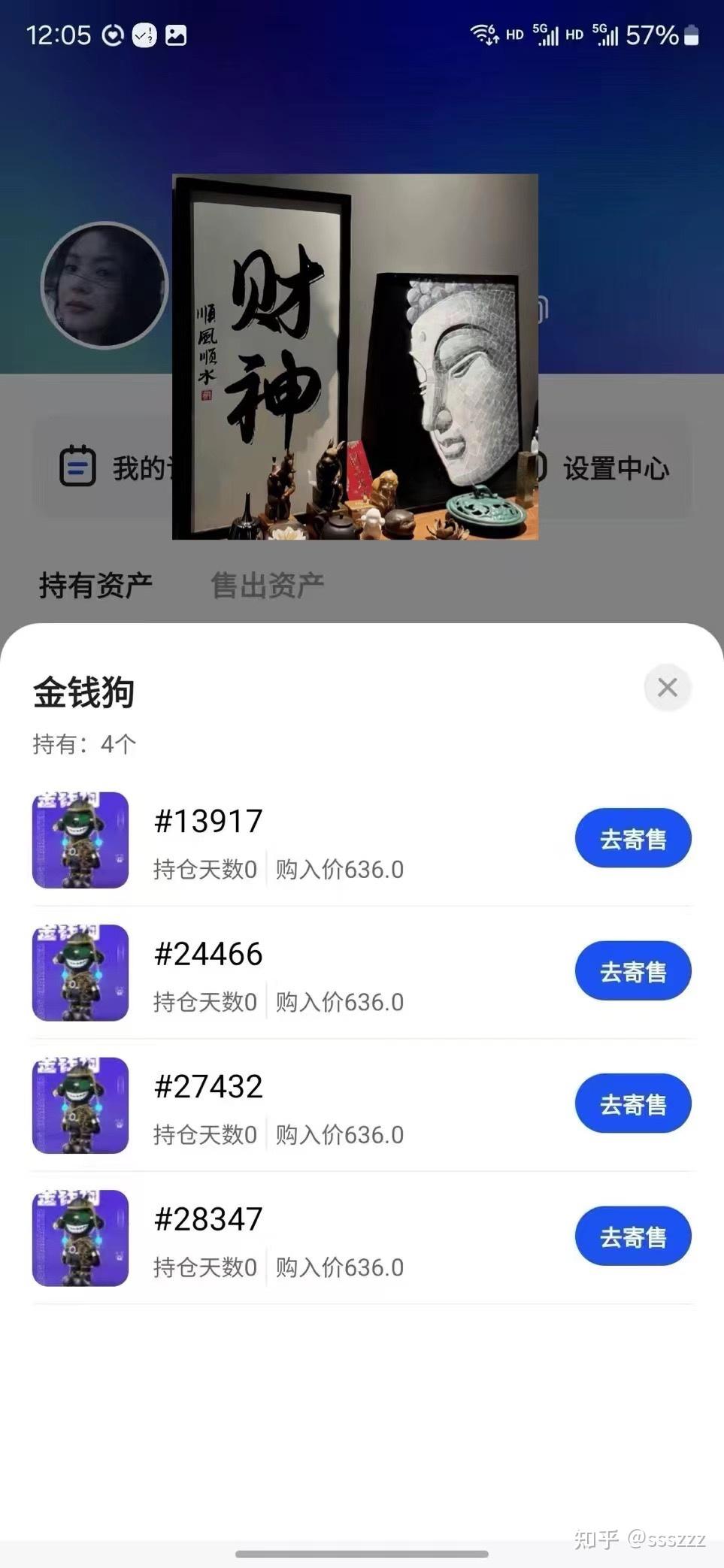Tap the 财神 artwork image
Image resolution: width=724 pixels, height=1568 pixels.
(355, 357)
